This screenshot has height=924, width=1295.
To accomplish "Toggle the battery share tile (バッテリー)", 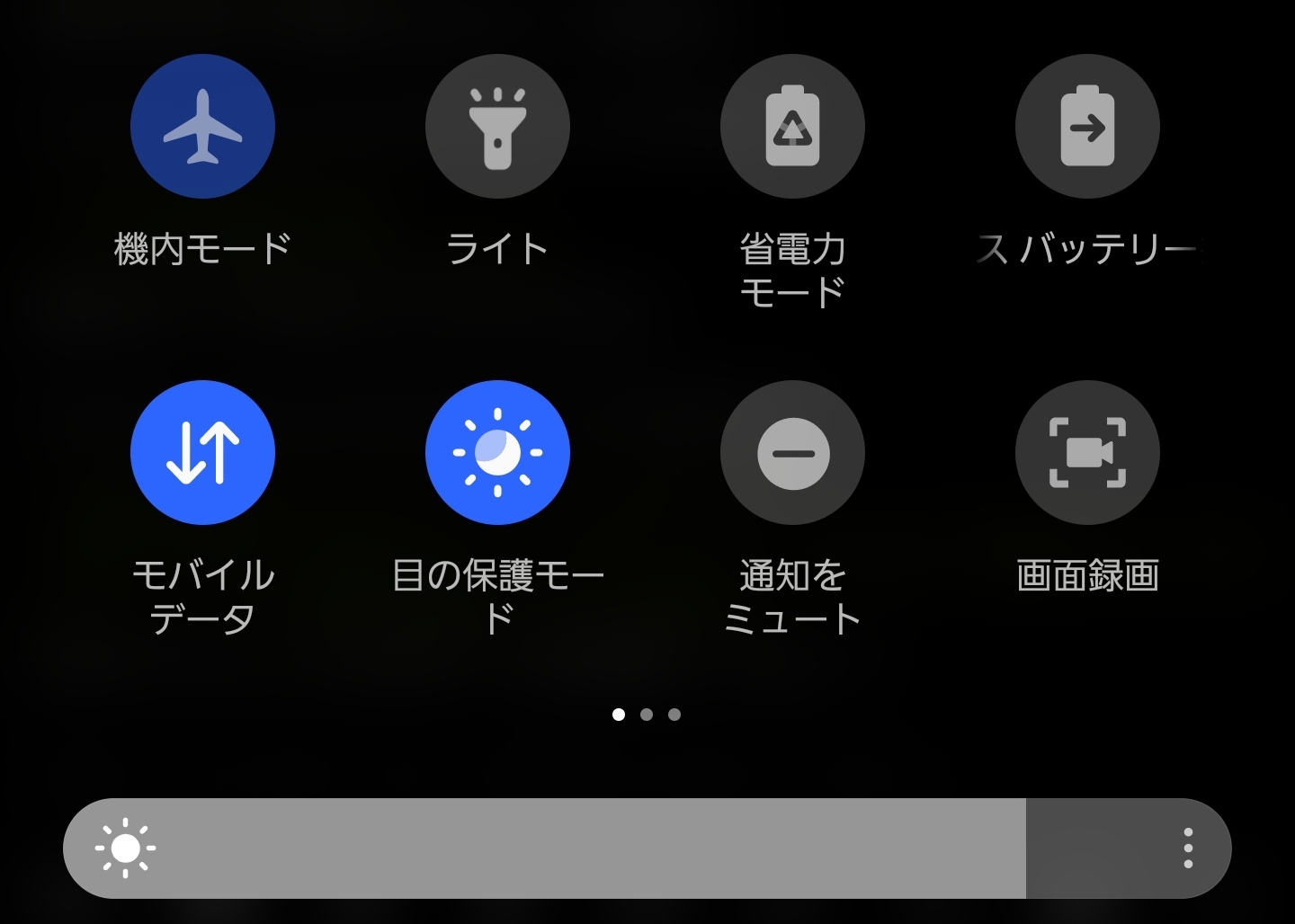I will click(x=1087, y=127).
